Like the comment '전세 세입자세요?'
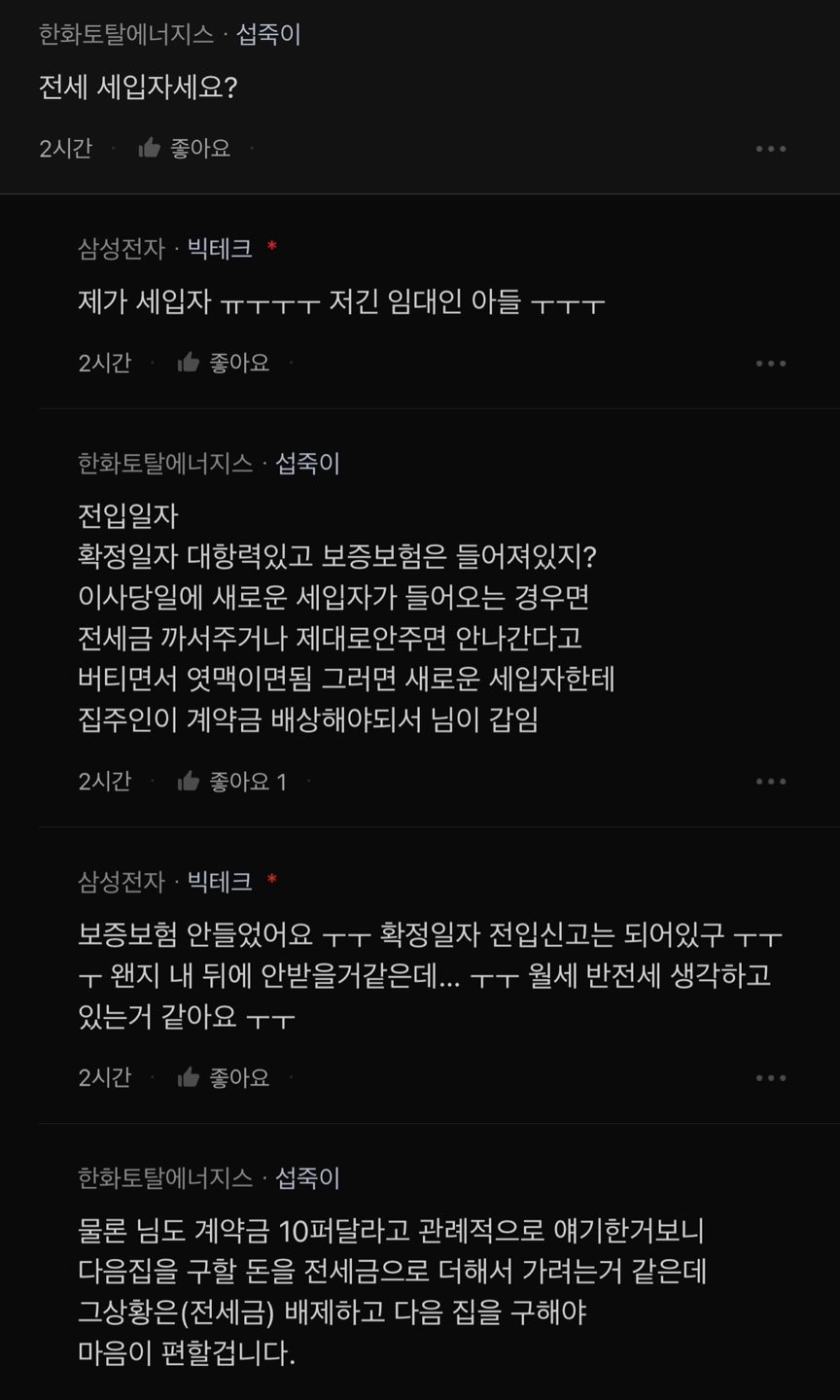Screen dimensions: 840x1400 [x=185, y=149]
